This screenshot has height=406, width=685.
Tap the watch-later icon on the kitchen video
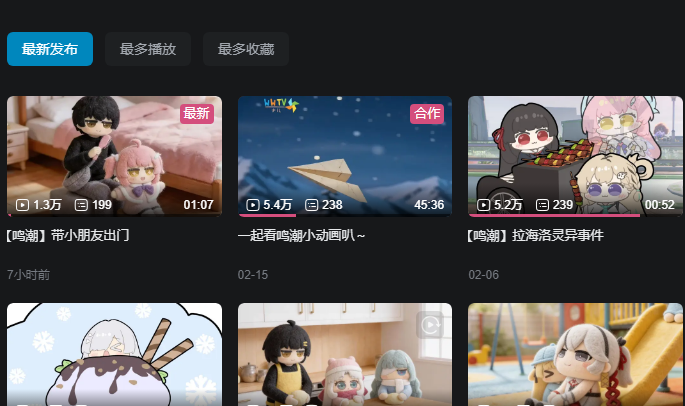click(x=430, y=325)
